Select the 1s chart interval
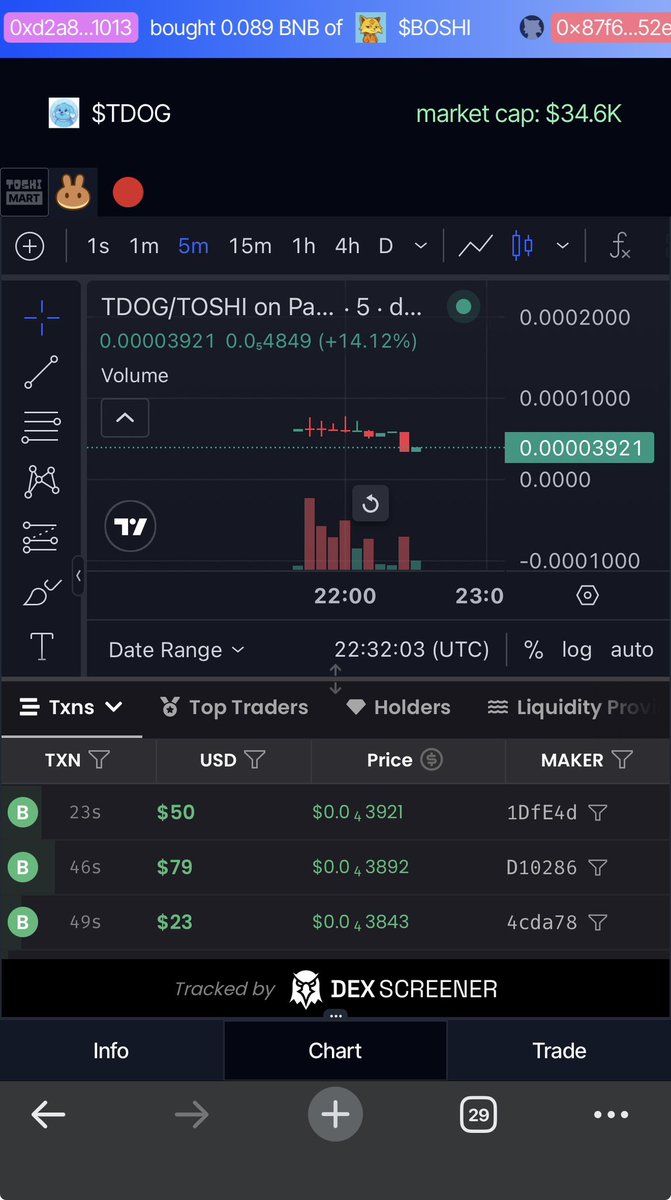671x1200 pixels. tap(98, 246)
